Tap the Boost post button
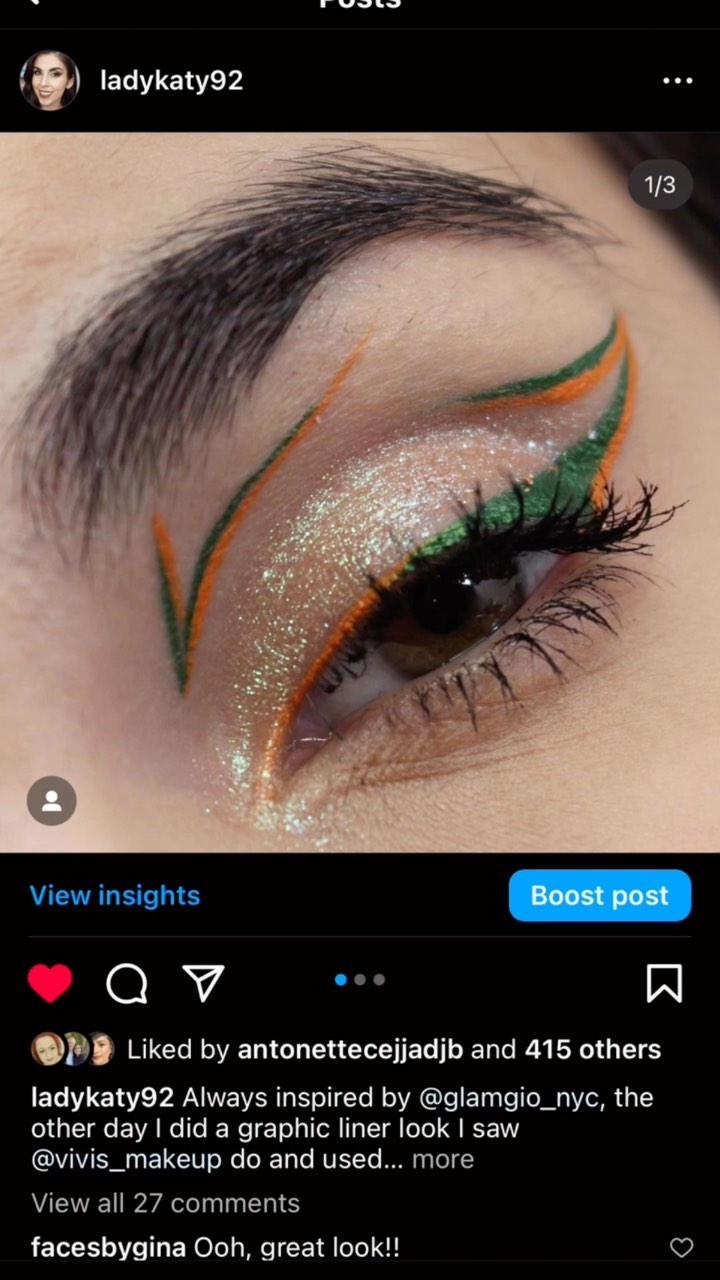The height and width of the screenshot is (1280, 720). click(599, 895)
